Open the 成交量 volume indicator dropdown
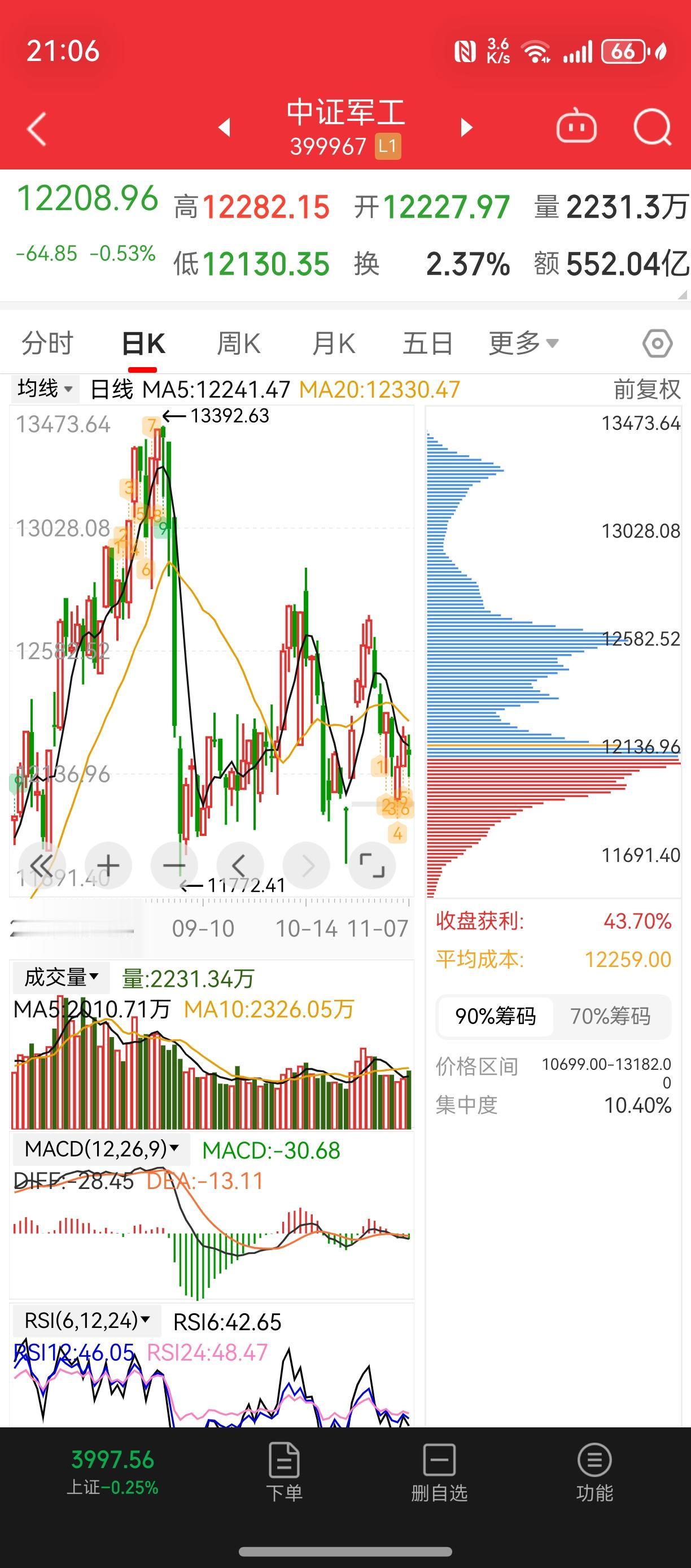691x1568 pixels. (61, 977)
